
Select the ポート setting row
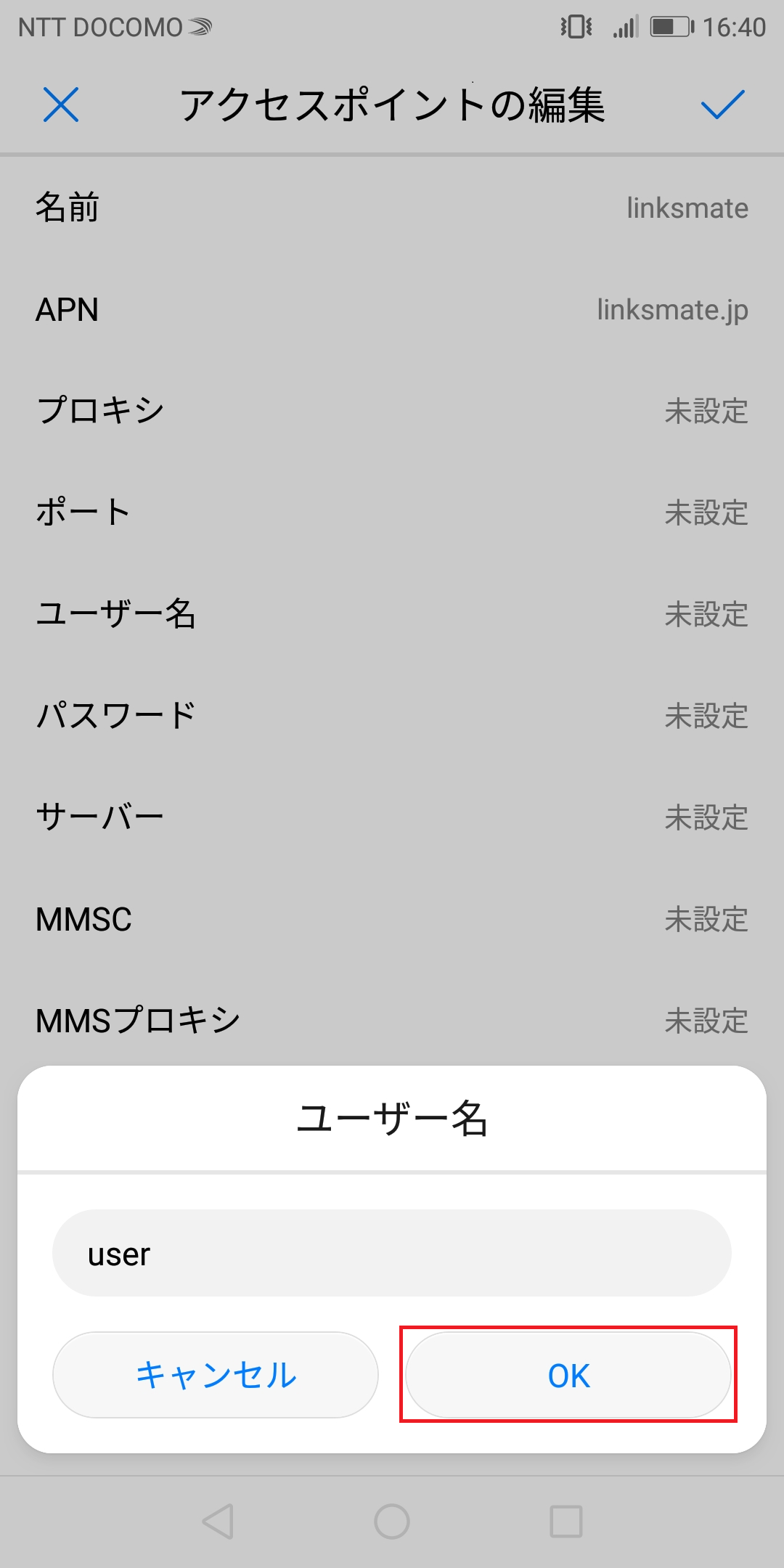point(392,514)
